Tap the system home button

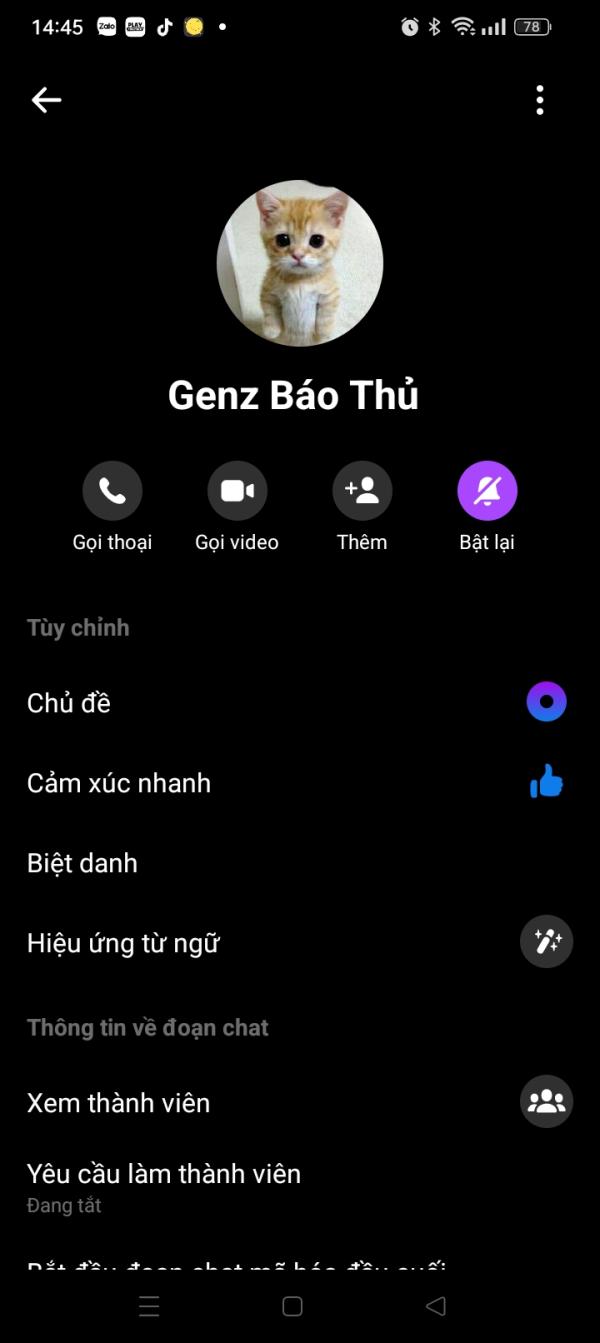pyautogui.click(x=292, y=1306)
